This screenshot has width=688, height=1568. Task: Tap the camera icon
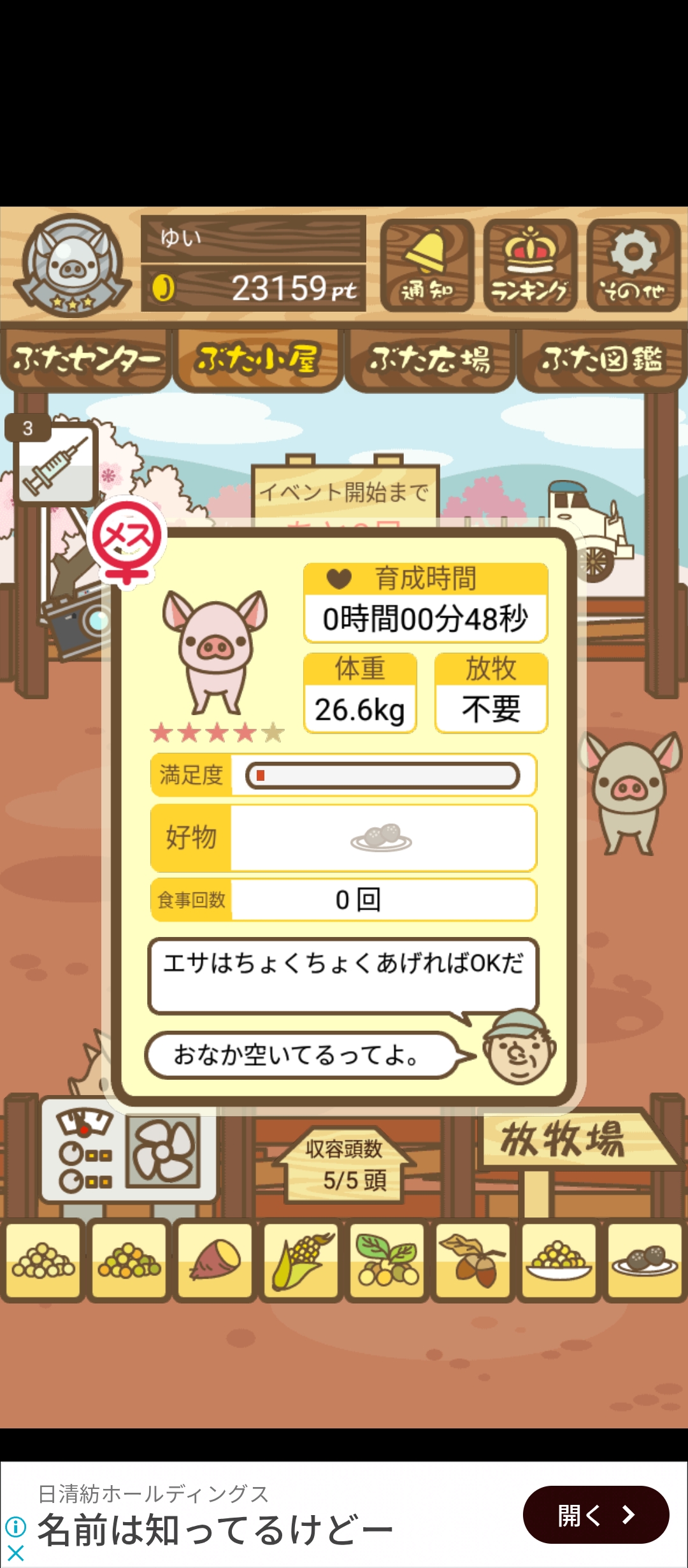(73, 621)
